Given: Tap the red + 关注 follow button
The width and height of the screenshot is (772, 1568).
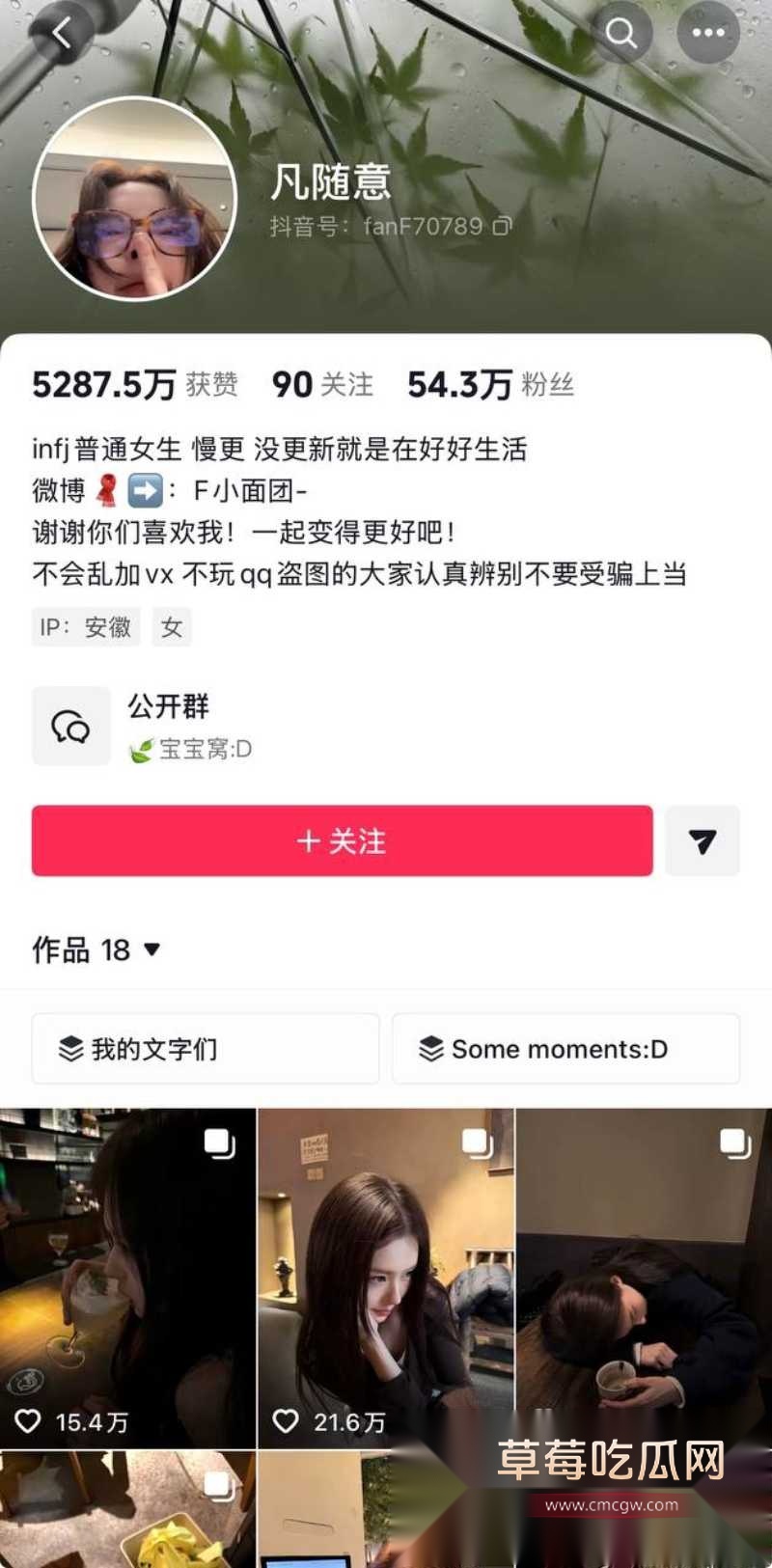Looking at the screenshot, I should pos(343,841).
